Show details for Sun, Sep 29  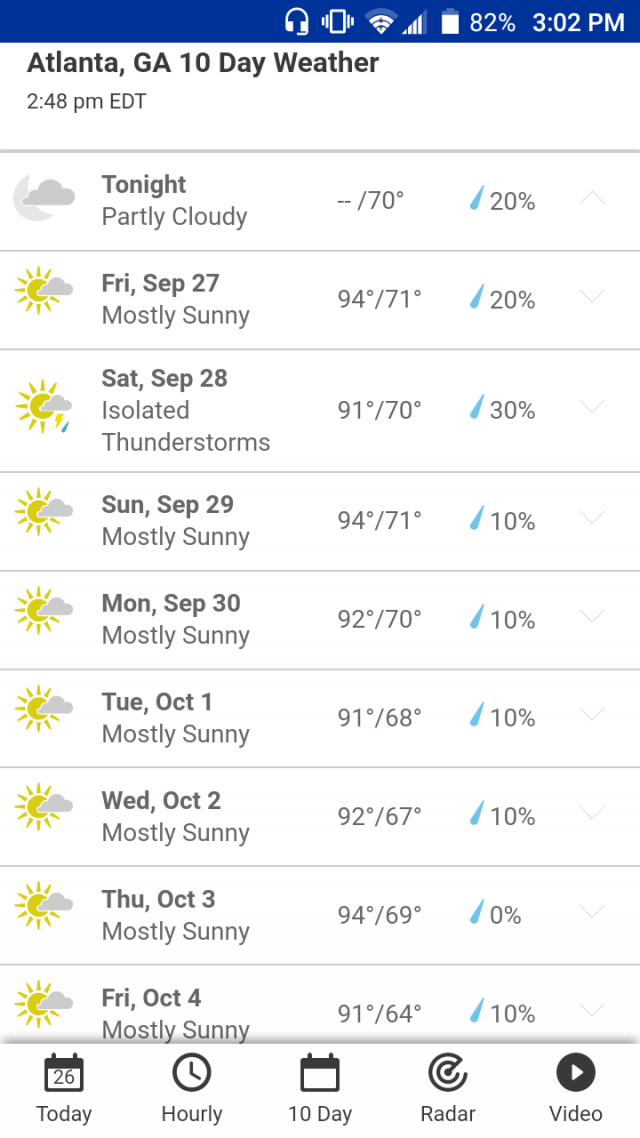tap(593, 519)
